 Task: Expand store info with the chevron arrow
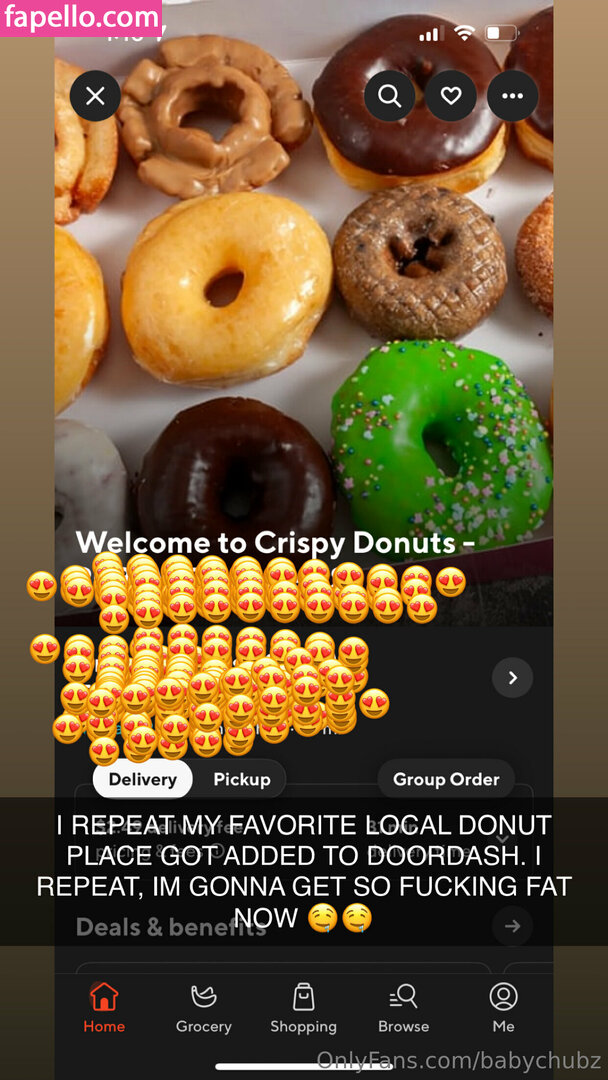[x=512, y=678]
